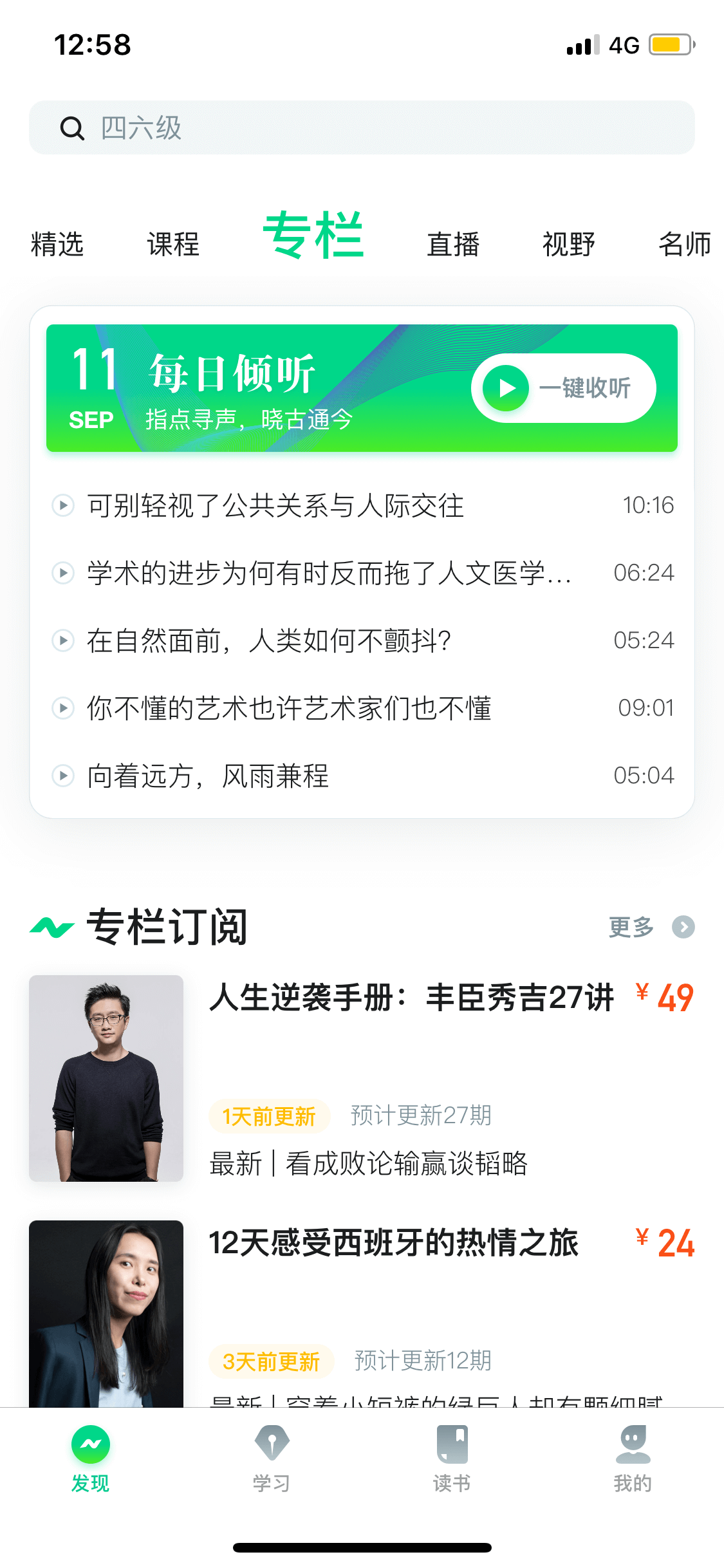Switch to the 视野 tab
Viewport: 724px width, 1568px height.
pyautogui.click(x=569, y=245)
